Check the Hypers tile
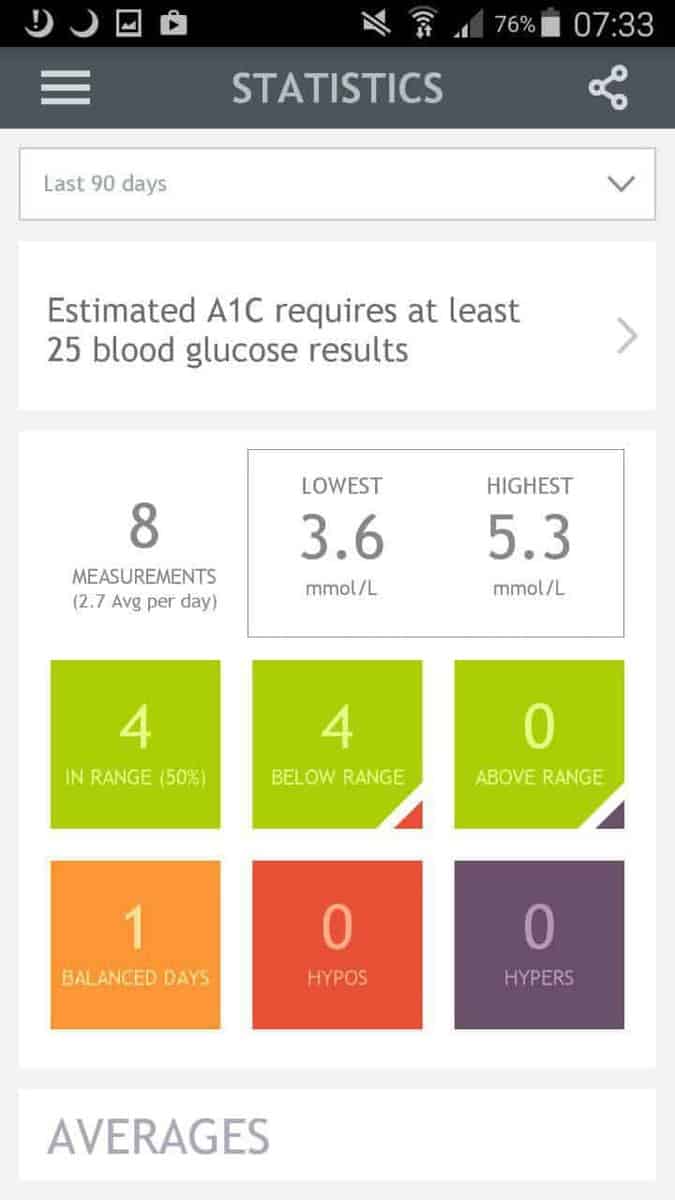This screenshot has height=1200, width=675. [x=539, y=944]
